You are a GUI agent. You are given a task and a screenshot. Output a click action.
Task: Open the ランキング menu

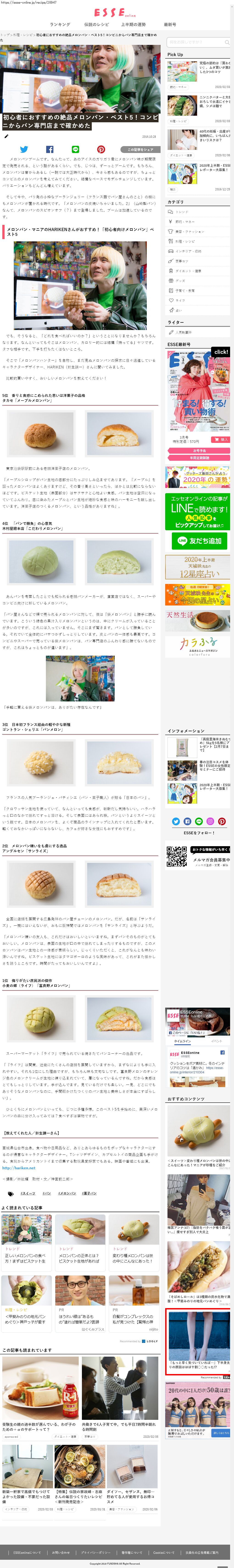click(x=60, y=24)
